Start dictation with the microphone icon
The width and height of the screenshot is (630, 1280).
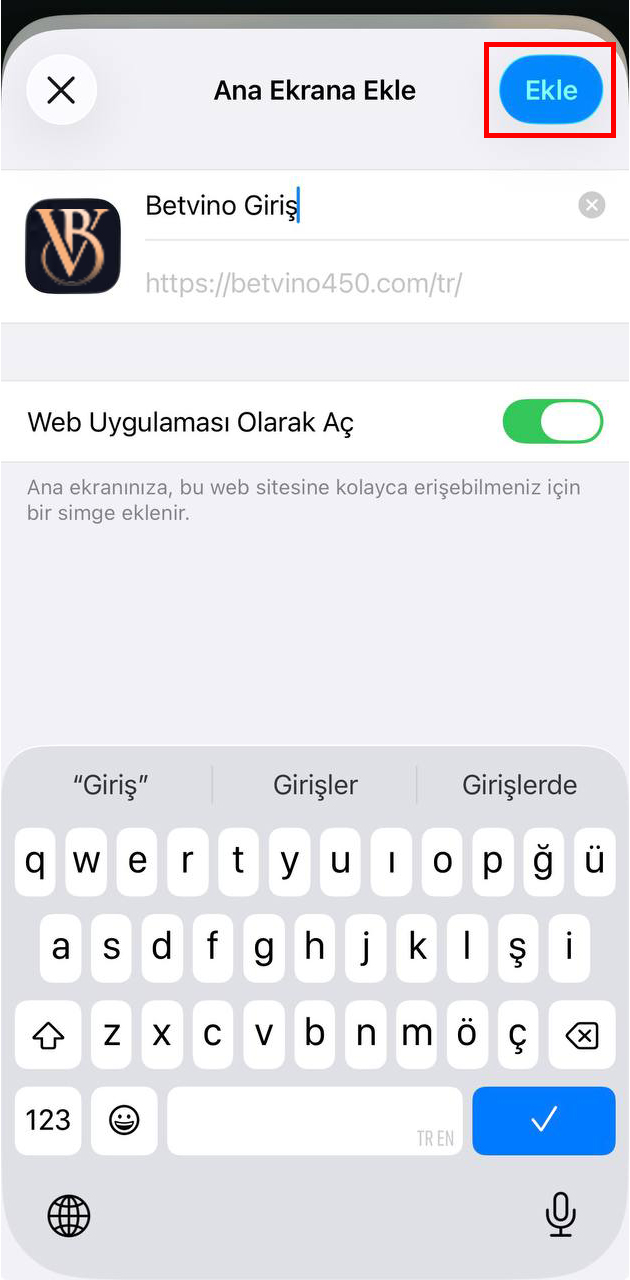click(560, 1216)
